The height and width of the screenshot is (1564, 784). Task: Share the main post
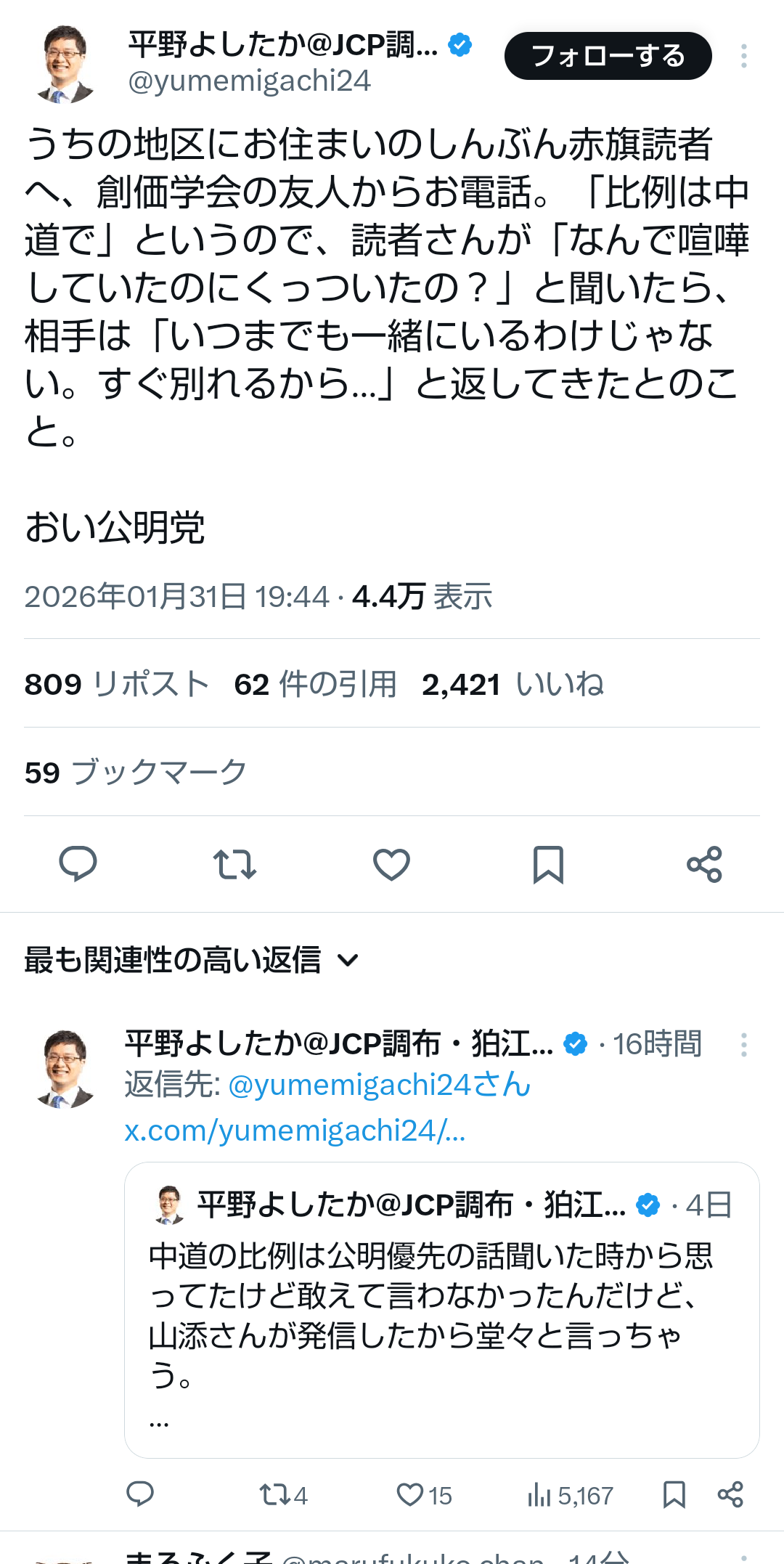click(x=704, y=864)
